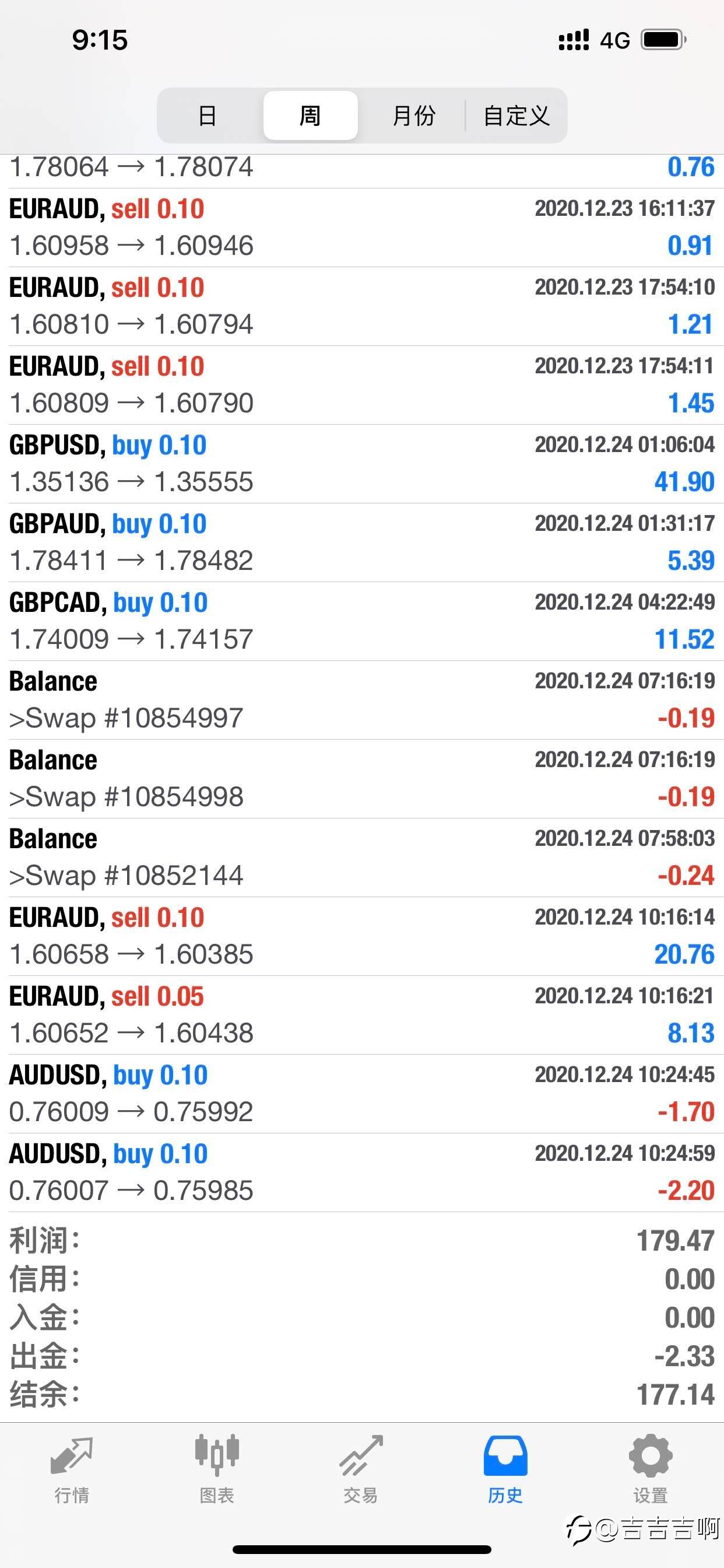The image size is (724, 1568).
Task: Select the 周 (week) period
Action: click(x=310, y=115)
